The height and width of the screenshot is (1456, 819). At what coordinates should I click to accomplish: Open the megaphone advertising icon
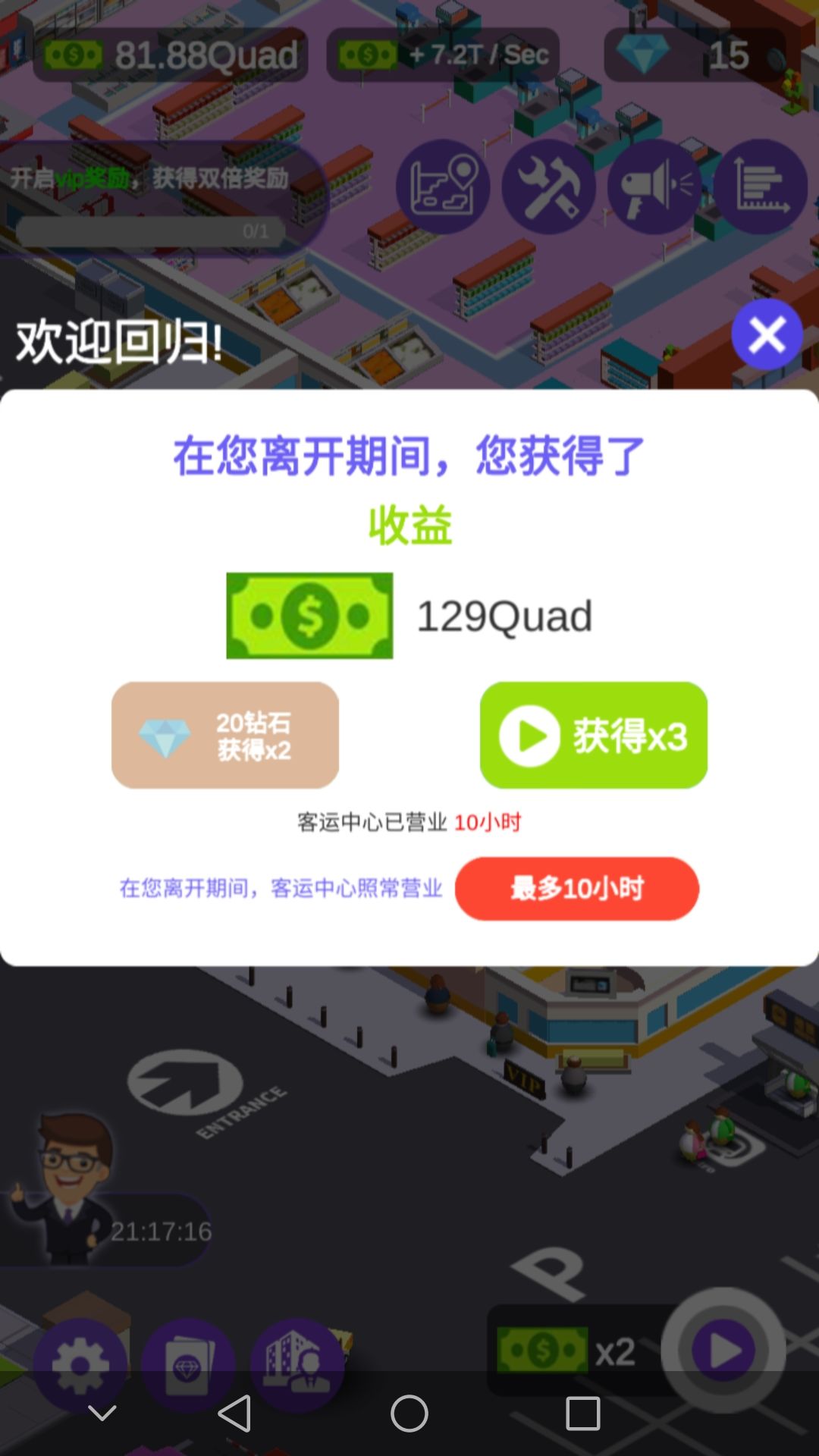[x=654, y=187]
